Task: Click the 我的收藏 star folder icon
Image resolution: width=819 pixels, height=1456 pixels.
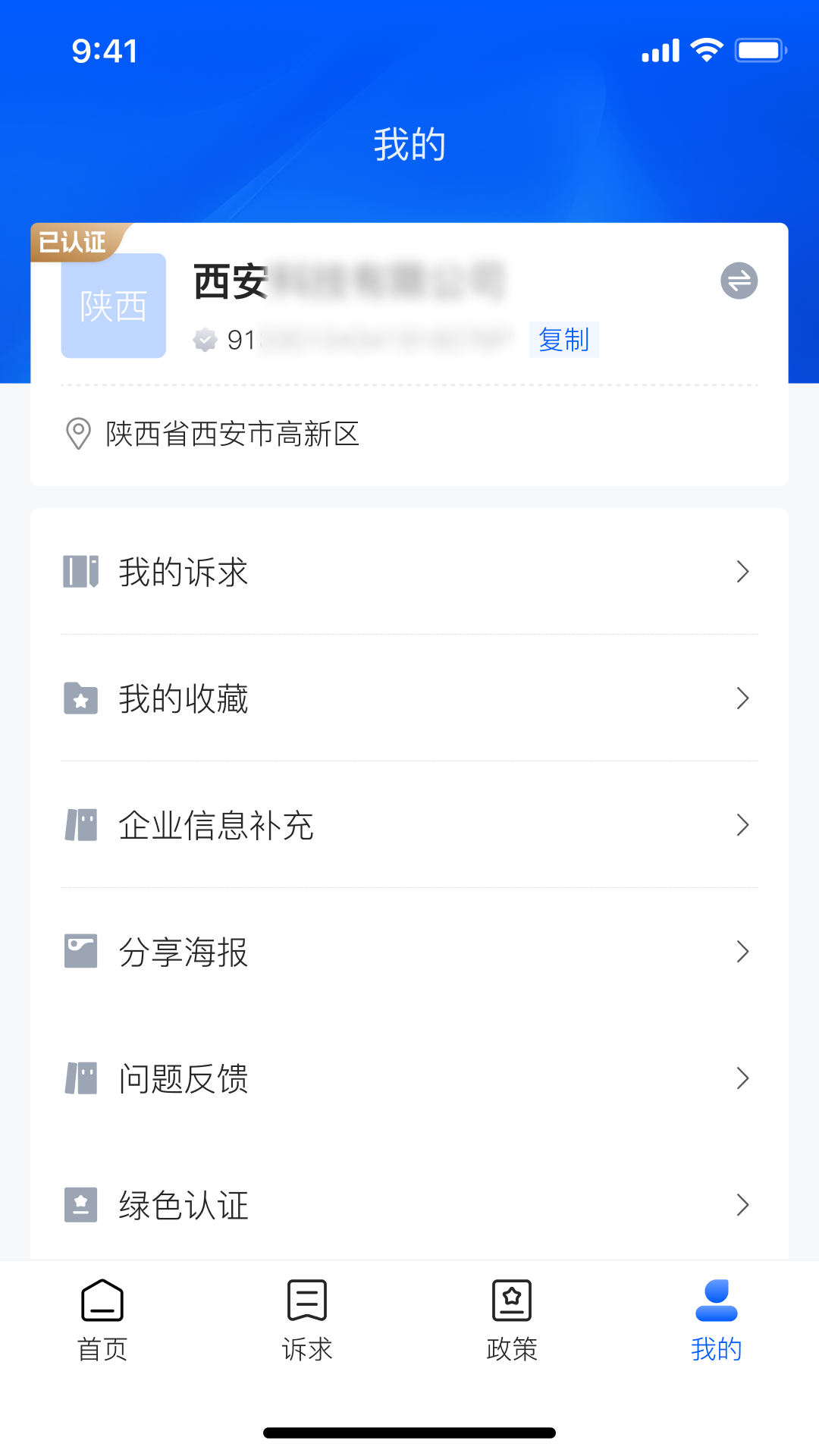Action: pyautogui.click(x=80, y=698)
